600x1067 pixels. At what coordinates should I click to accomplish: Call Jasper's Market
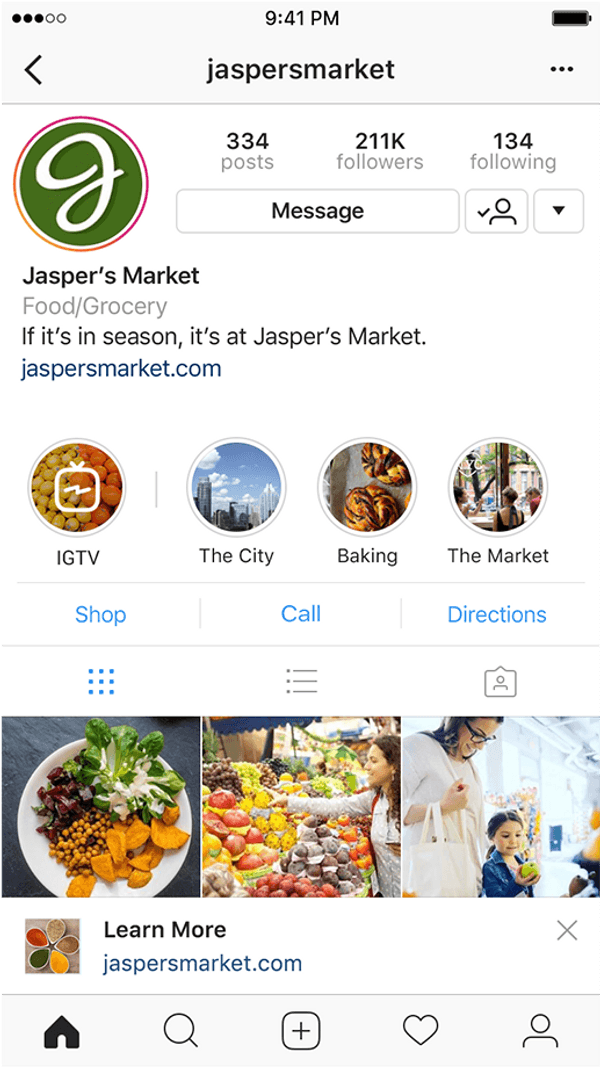pos(300,614)
